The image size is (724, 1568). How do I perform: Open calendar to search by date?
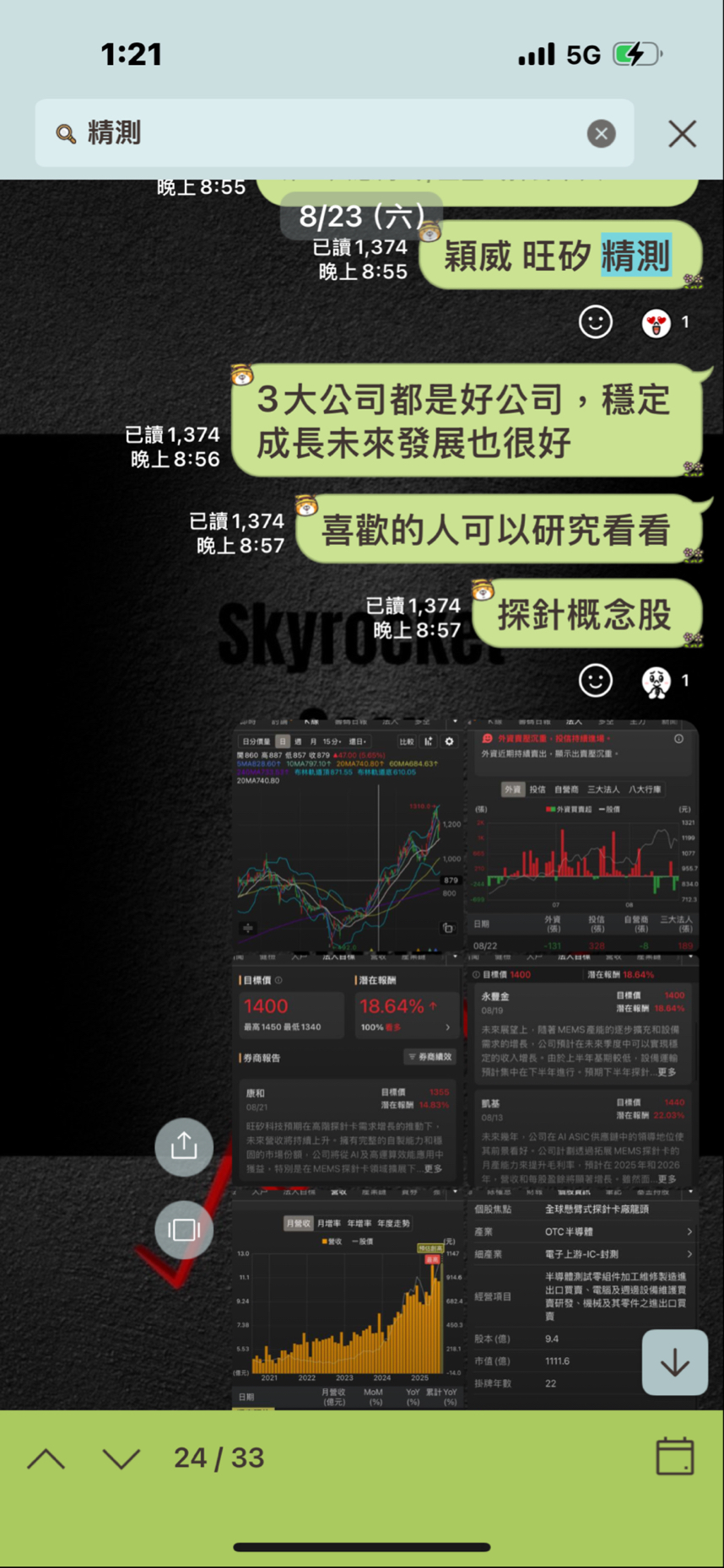click(x=675, y=1456)
